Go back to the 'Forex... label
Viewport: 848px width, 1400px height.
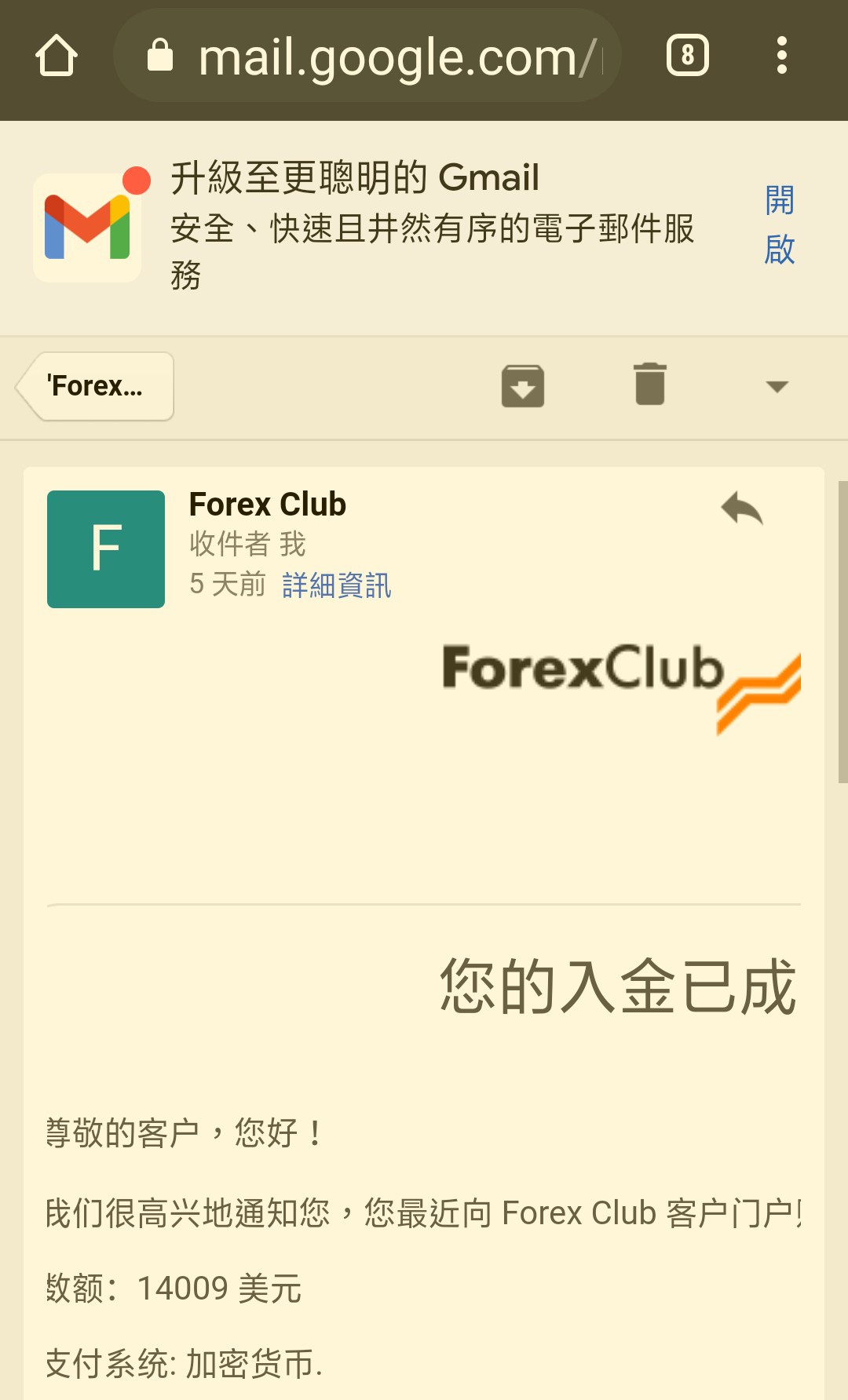(96, 386)
